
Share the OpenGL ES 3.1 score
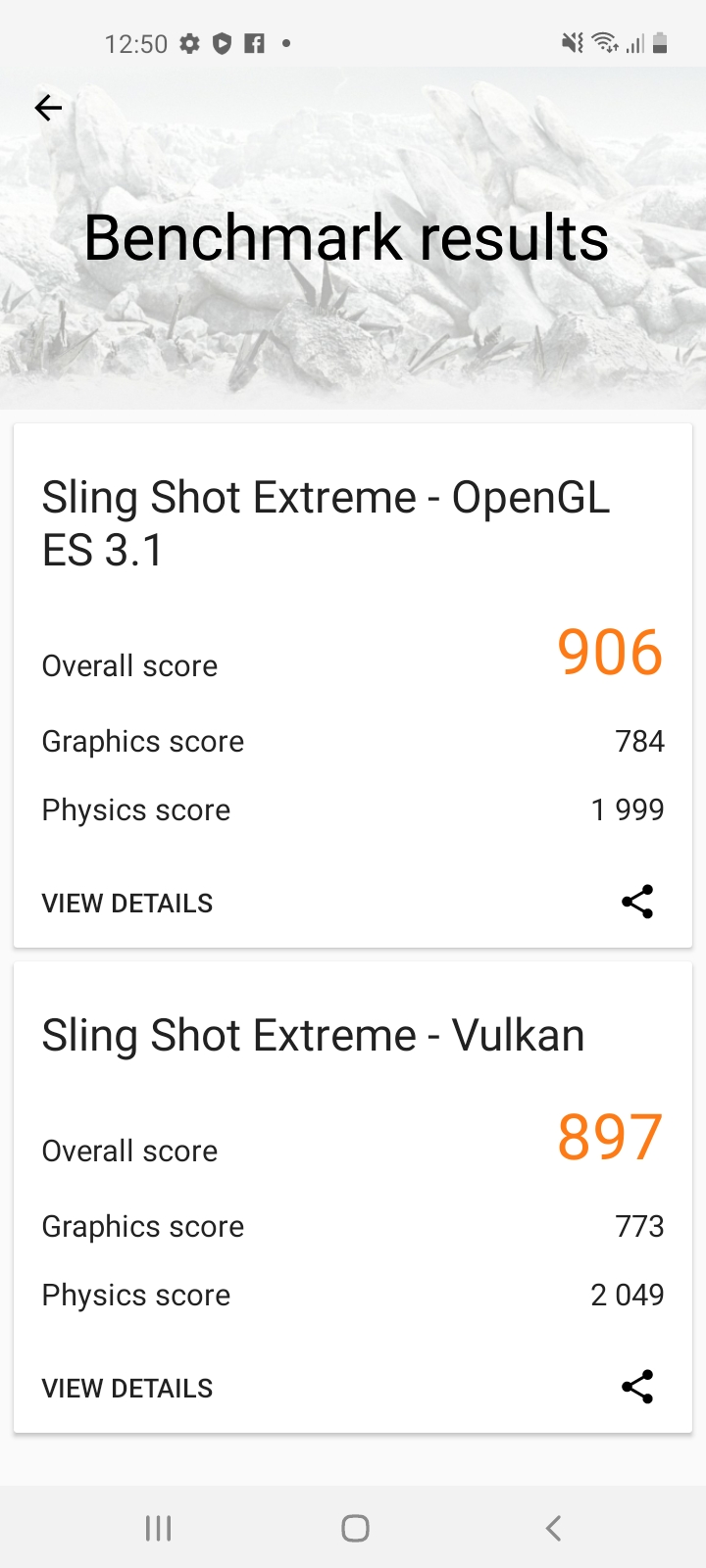tap(637, 902)
